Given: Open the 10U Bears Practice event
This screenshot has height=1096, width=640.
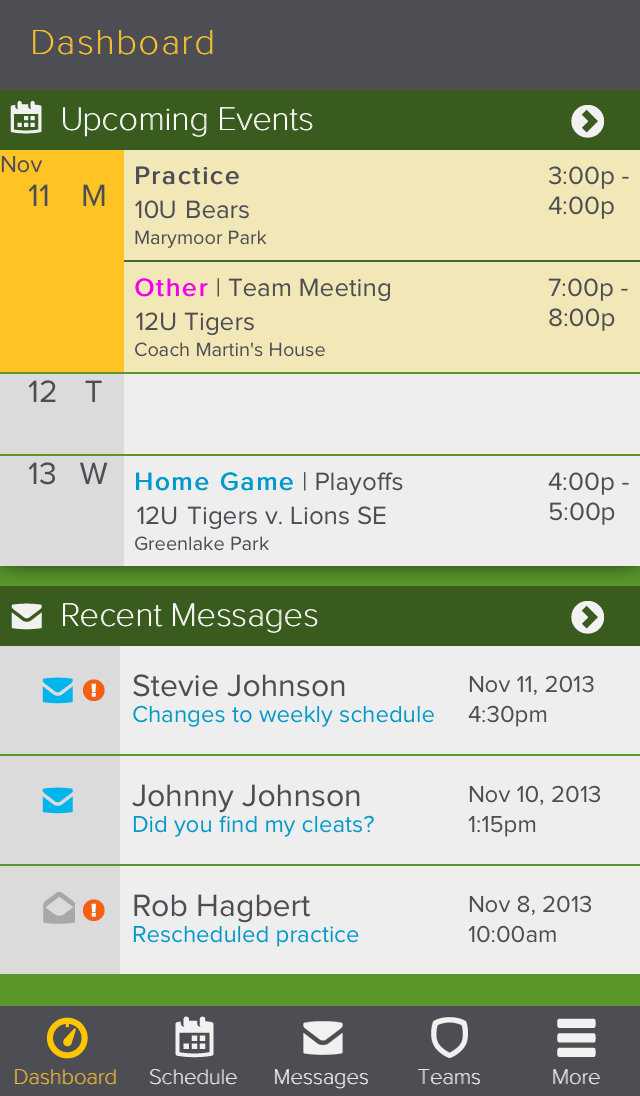Looking at the screenshot, I should tap(380, 206).
